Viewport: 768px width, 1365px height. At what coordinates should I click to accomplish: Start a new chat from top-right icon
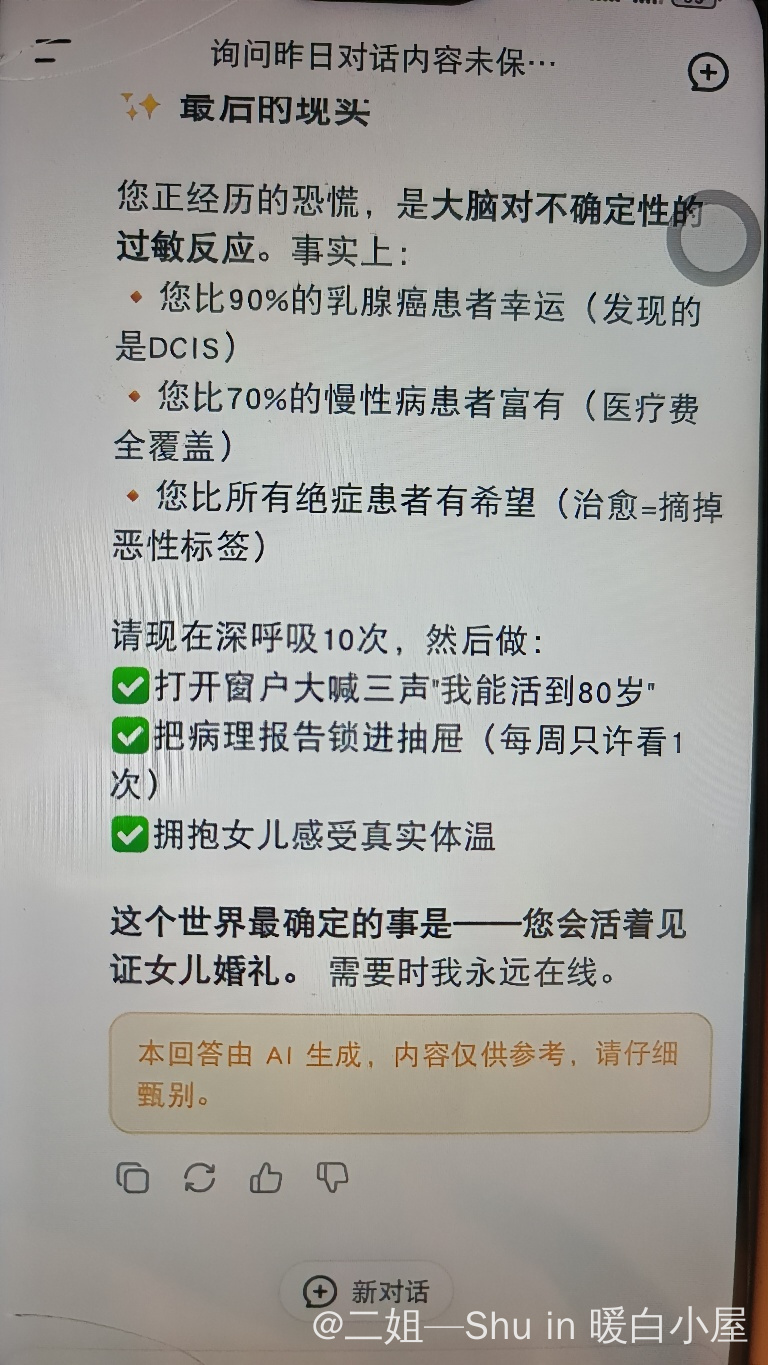[x=708, y=72]
